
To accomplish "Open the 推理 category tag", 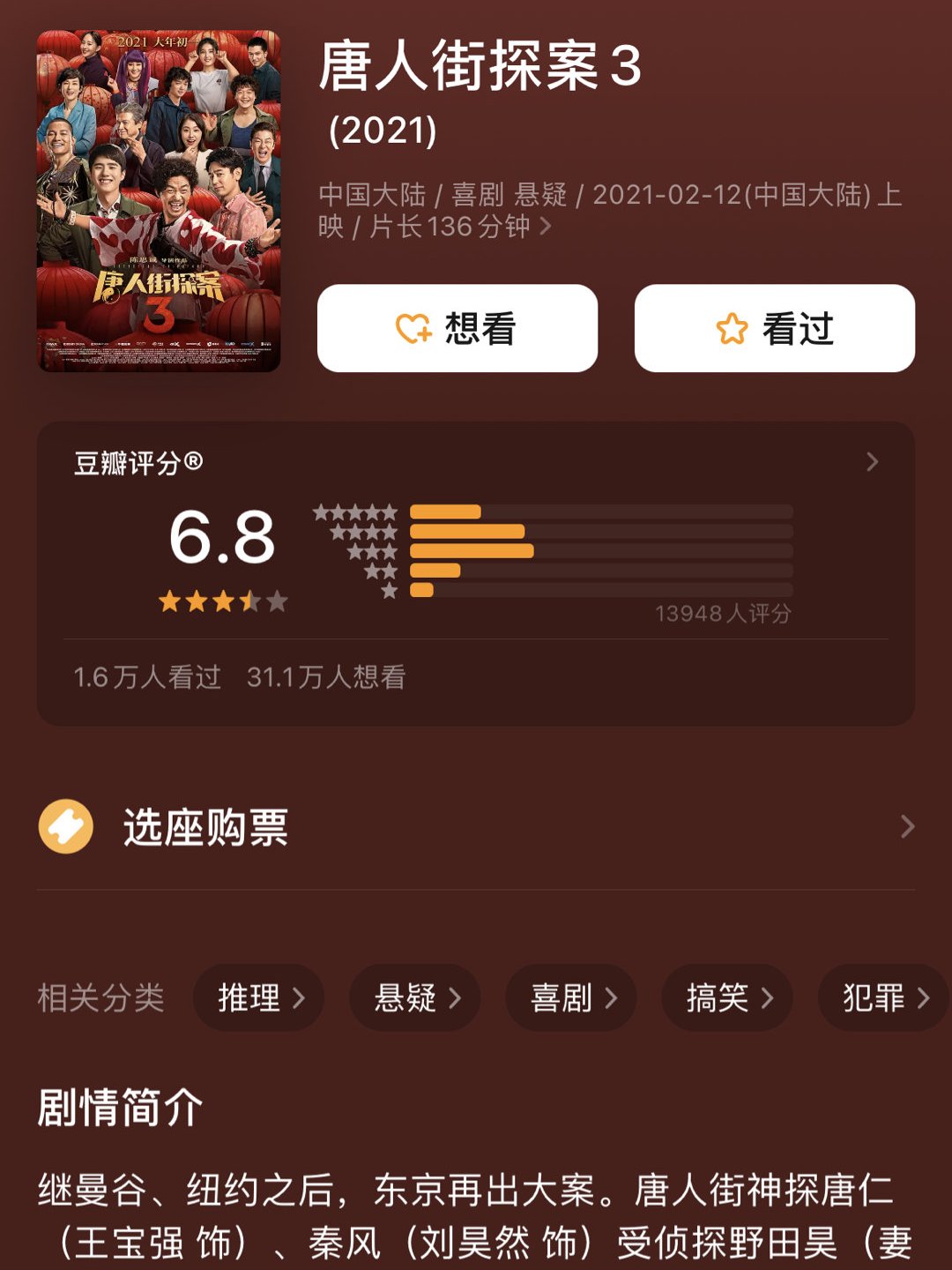I will tap(257, 997).
